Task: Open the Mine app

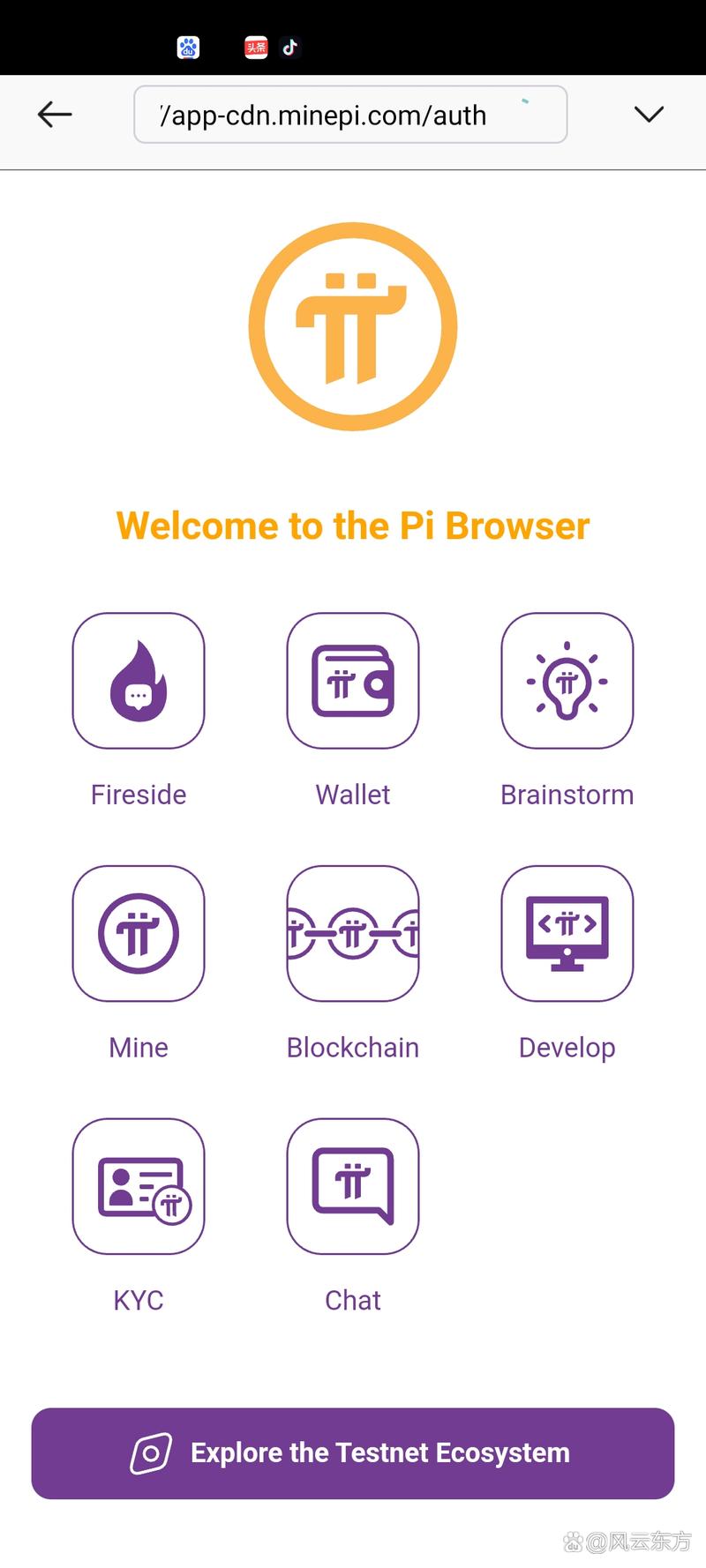Action: (139, 933)
